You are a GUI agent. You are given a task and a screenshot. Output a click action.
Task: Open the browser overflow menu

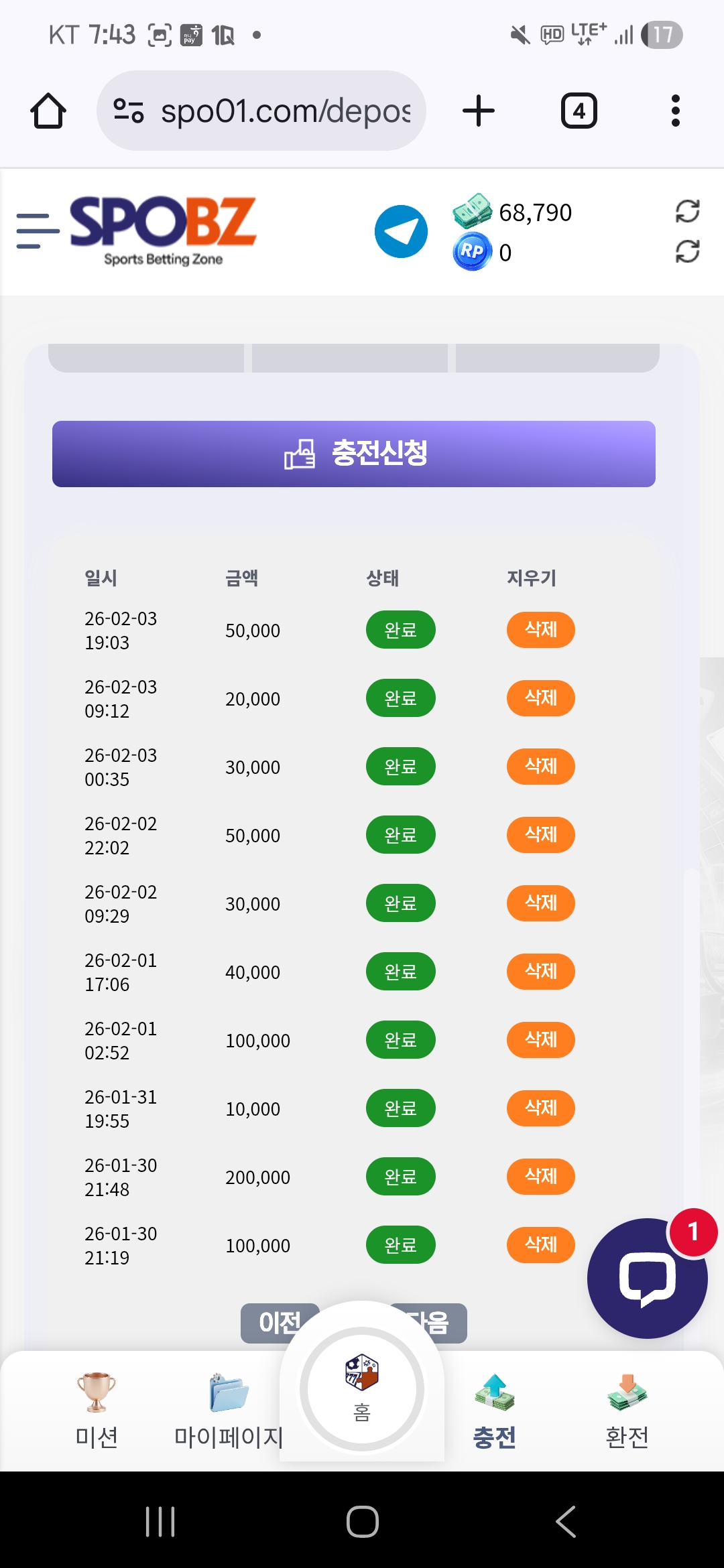point(675,111)
